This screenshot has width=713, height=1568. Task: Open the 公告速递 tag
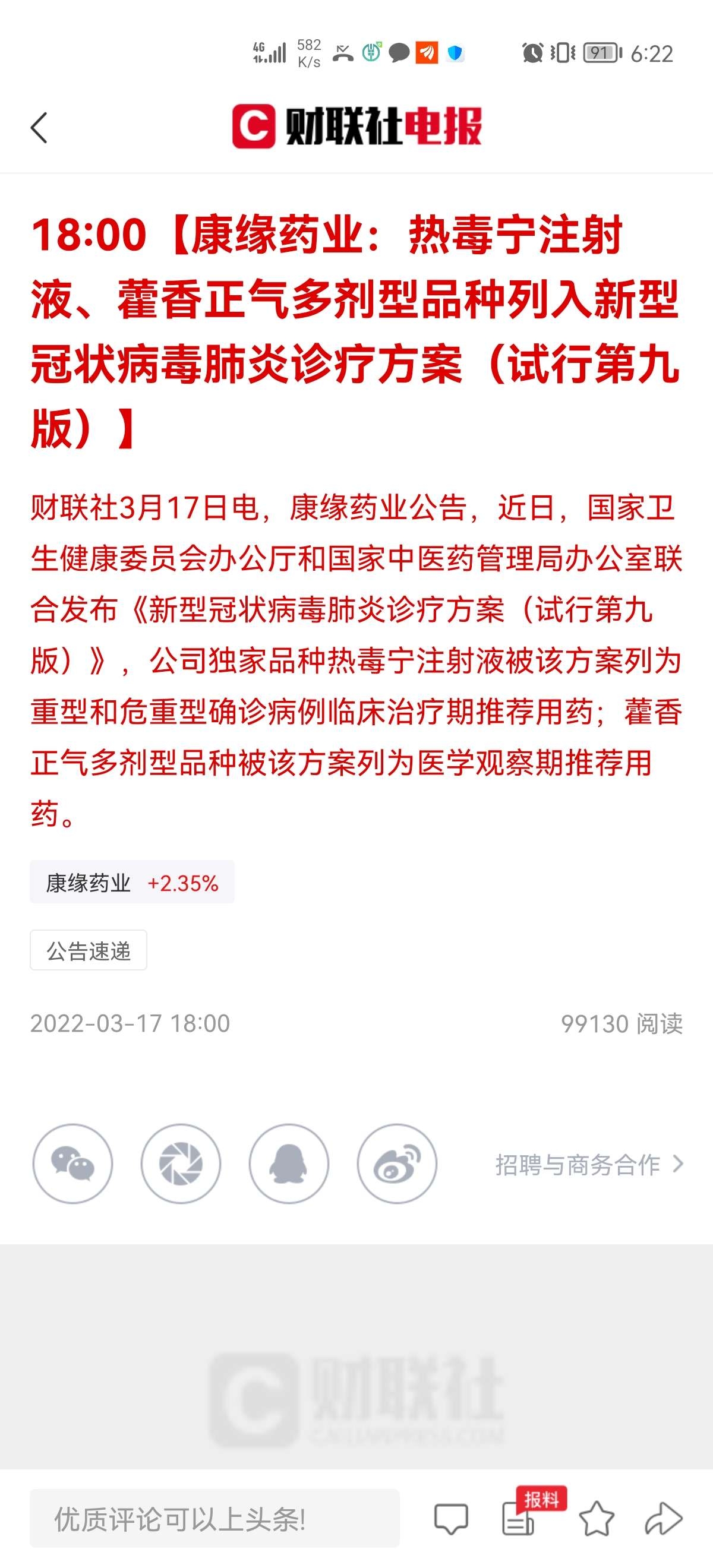89,950
